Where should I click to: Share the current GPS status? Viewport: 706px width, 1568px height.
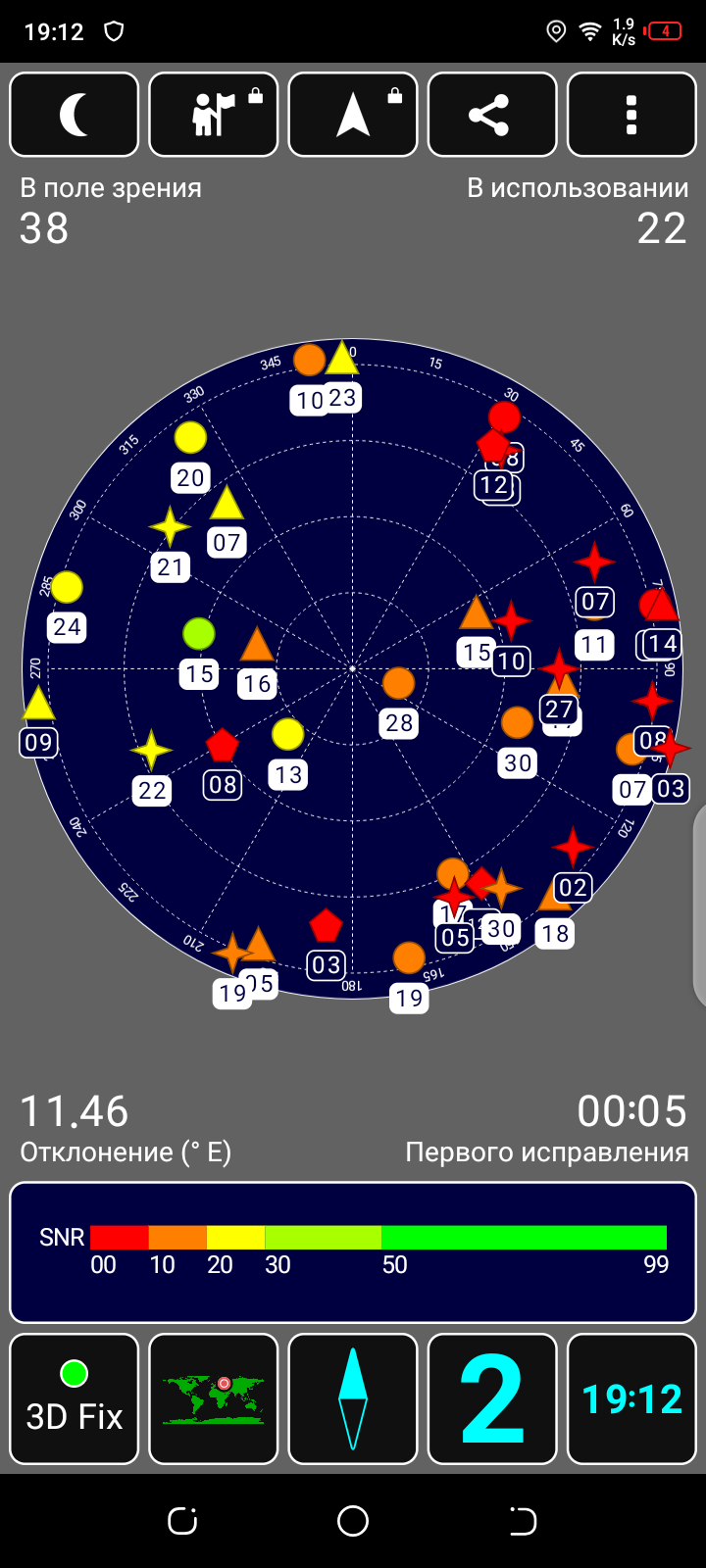(492, 115)
